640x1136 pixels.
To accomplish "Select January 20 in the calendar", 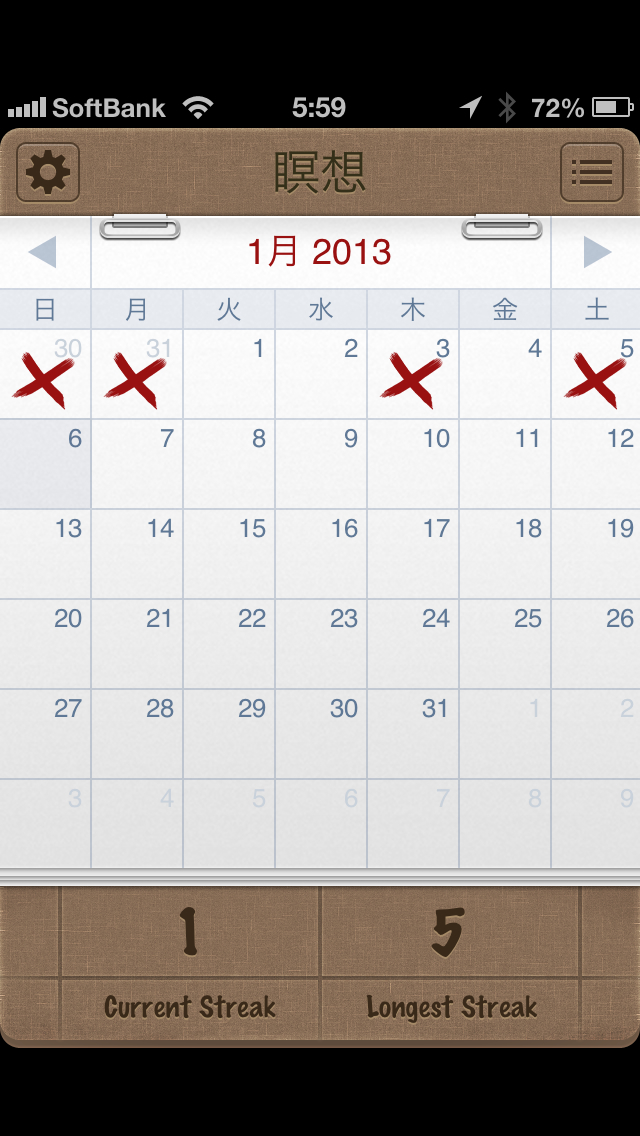I will [45, 644].
